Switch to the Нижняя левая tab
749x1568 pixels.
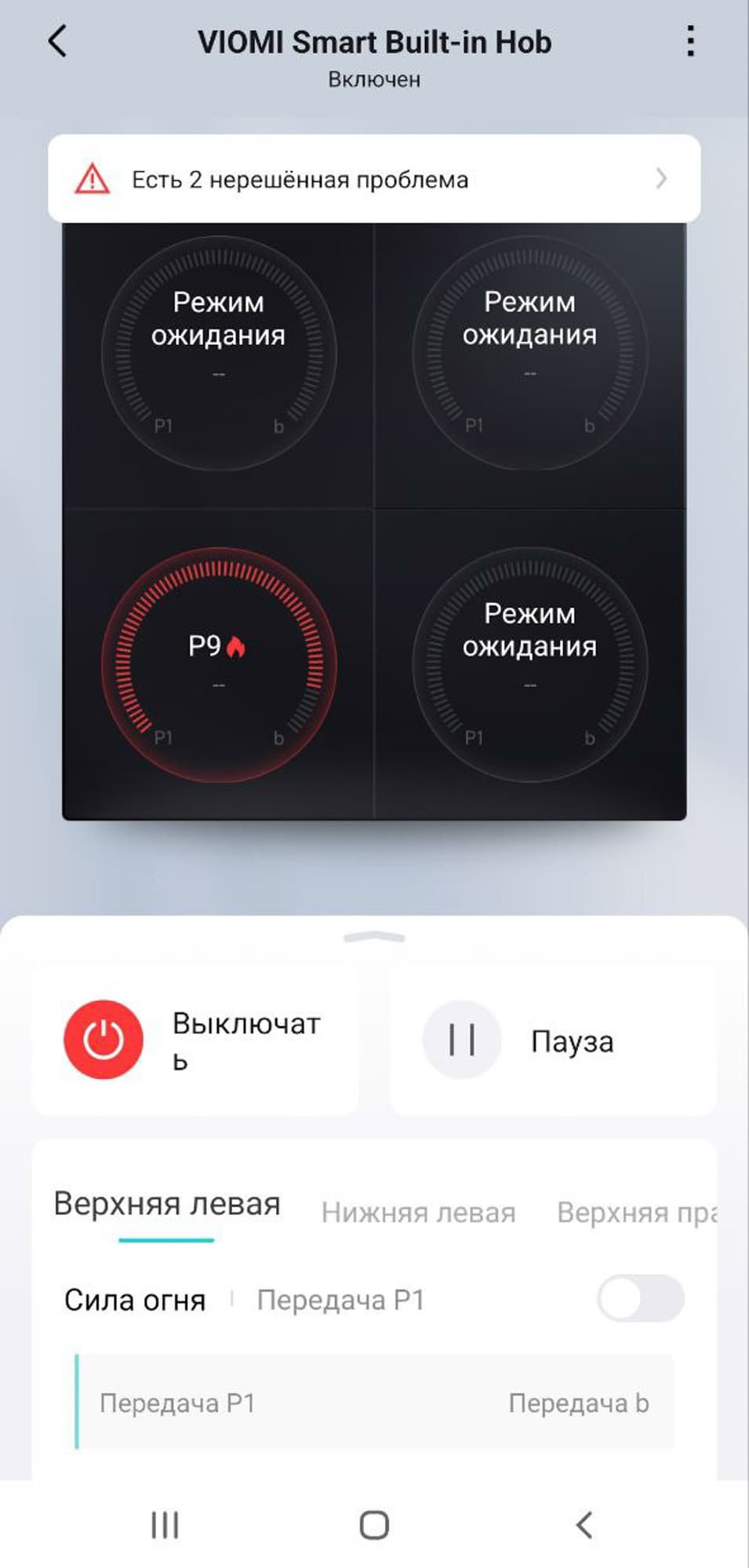[418, 1212]
